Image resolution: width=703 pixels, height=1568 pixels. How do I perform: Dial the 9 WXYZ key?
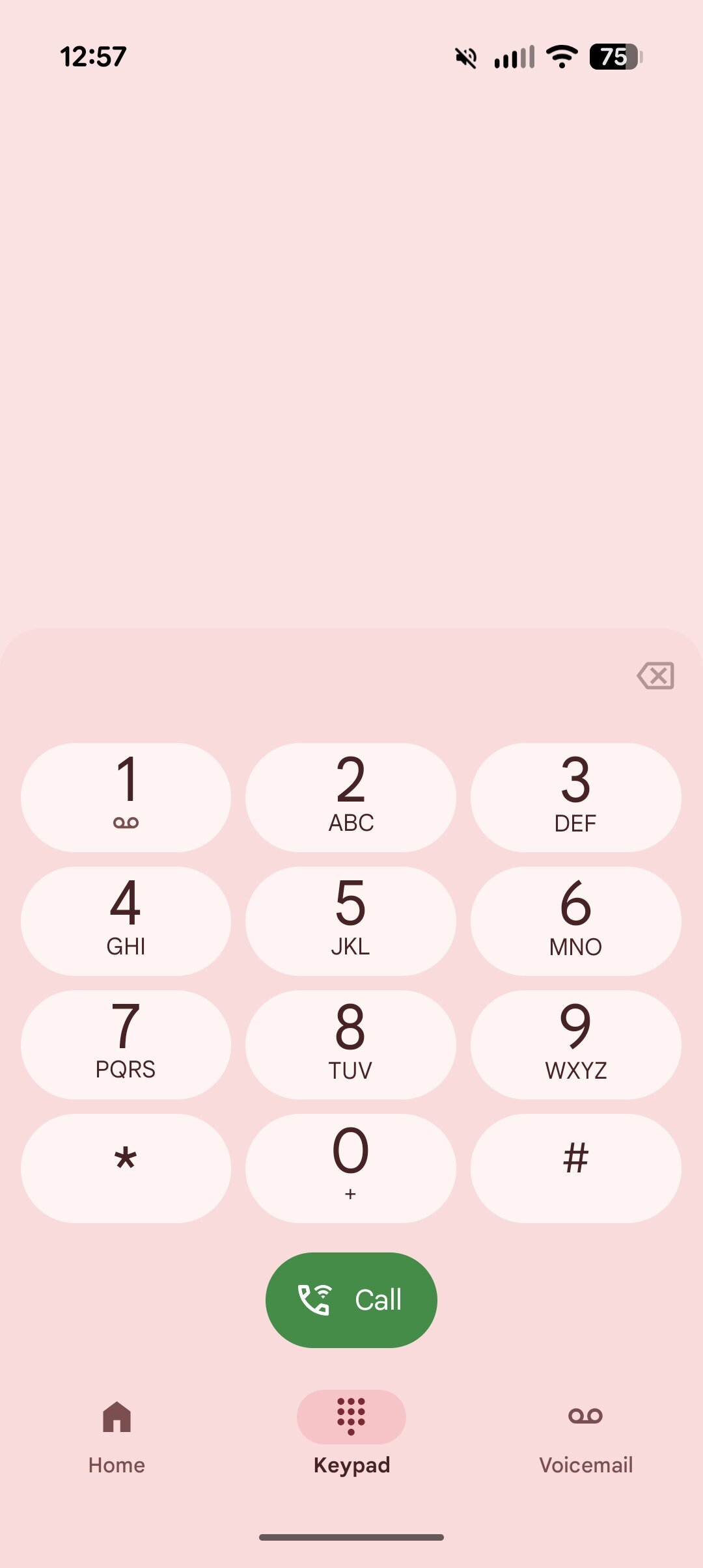[x=575, y=1044]
